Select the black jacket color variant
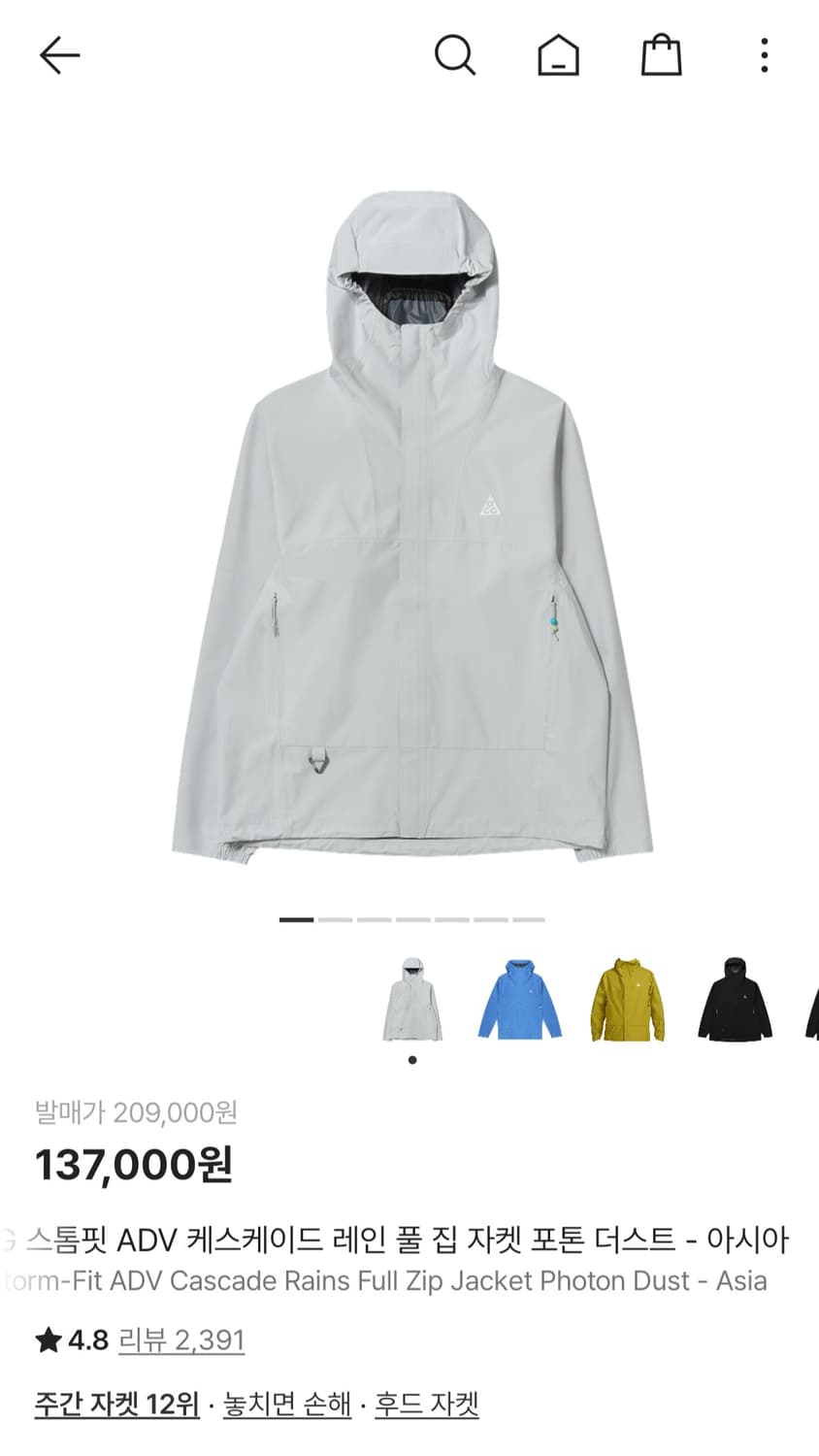The image size is (819, 1456). pos(736,1002)
